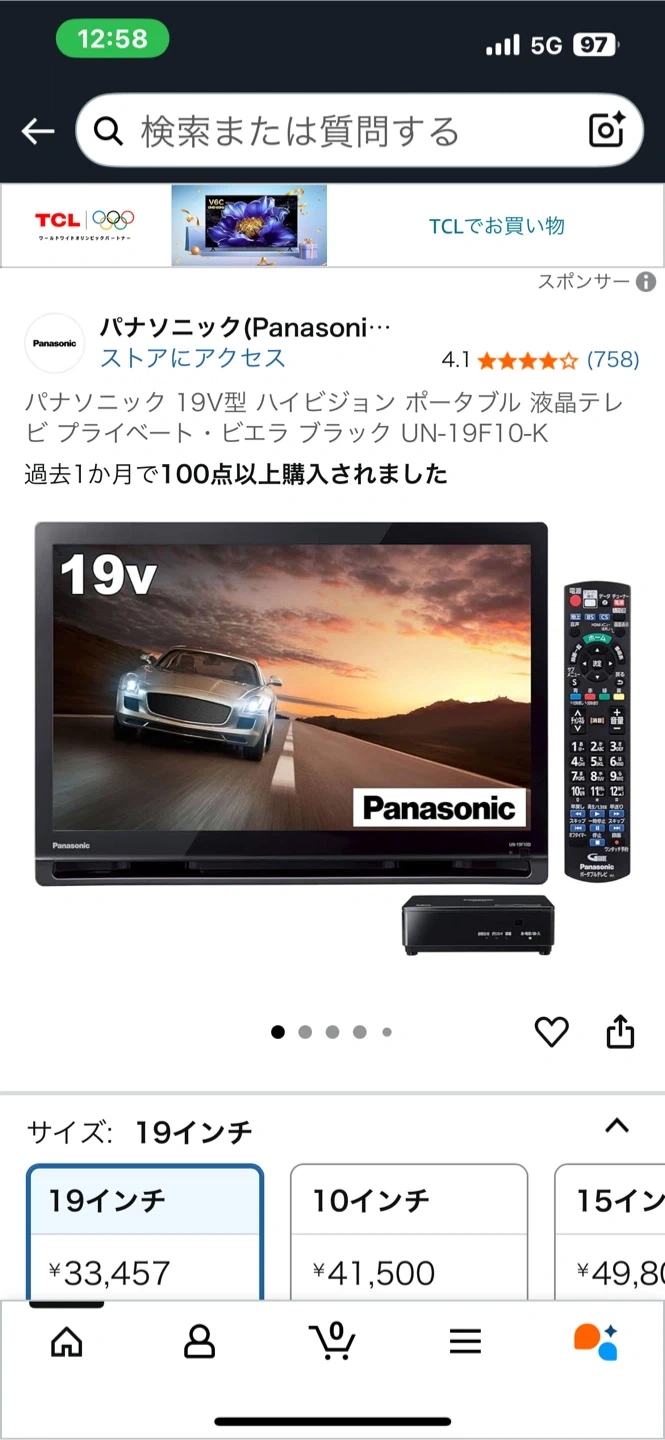The width and height of the screenshot is (665, 1440).
Task: Open the hamburger menu tab
Action: pos(465,1342)
